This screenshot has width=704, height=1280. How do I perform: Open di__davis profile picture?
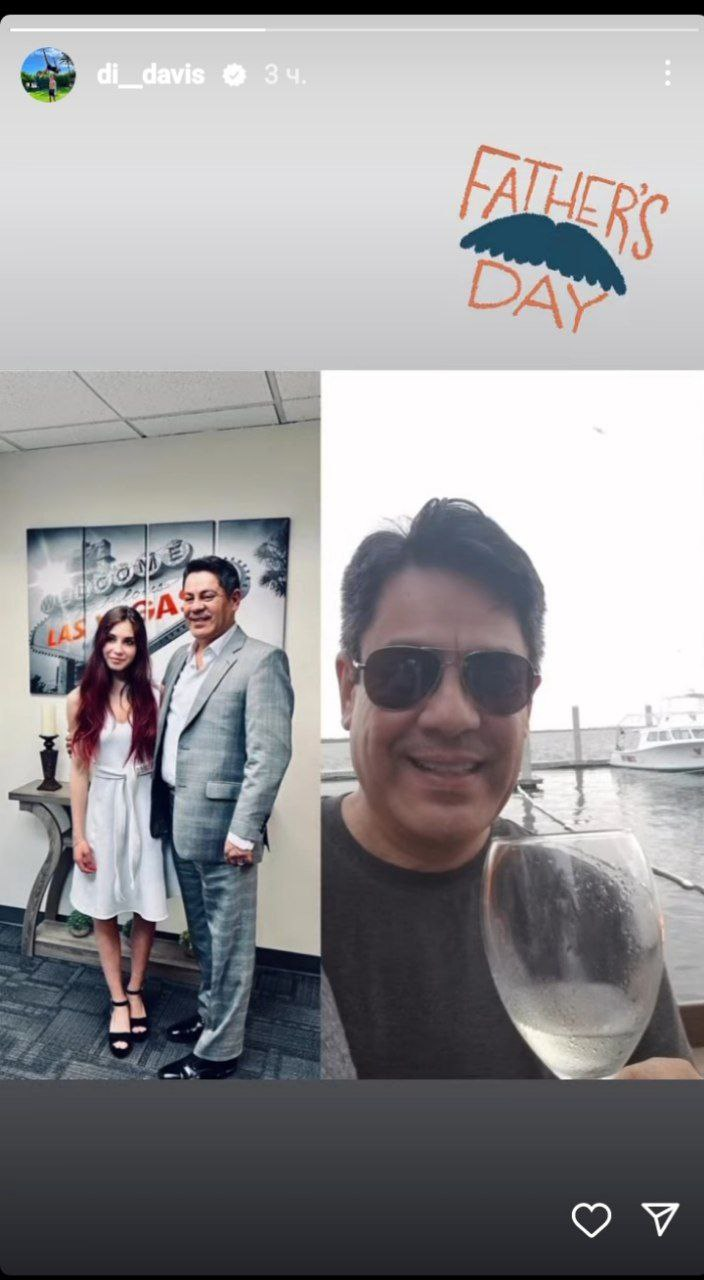click(48, 75)
